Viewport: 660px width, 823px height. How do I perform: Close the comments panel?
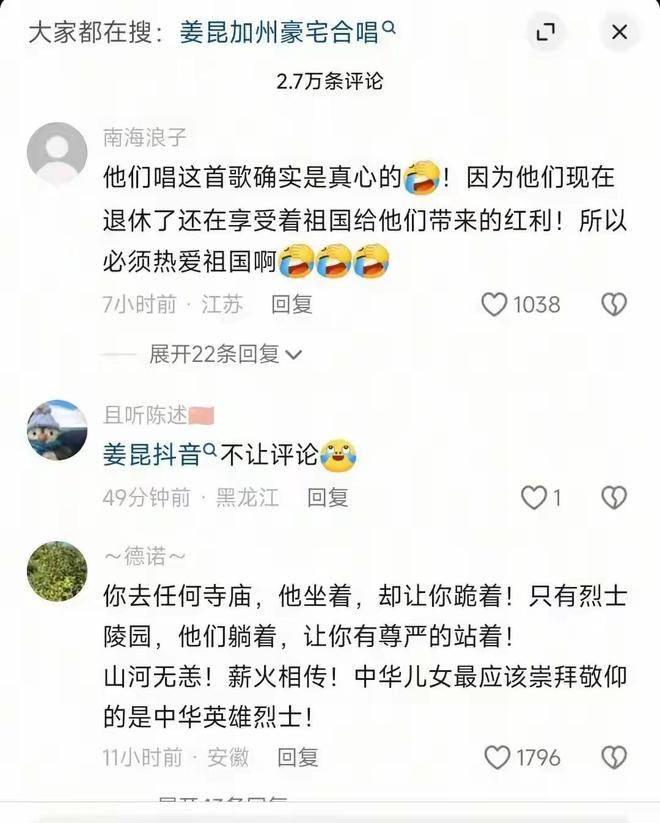point(619,32)
